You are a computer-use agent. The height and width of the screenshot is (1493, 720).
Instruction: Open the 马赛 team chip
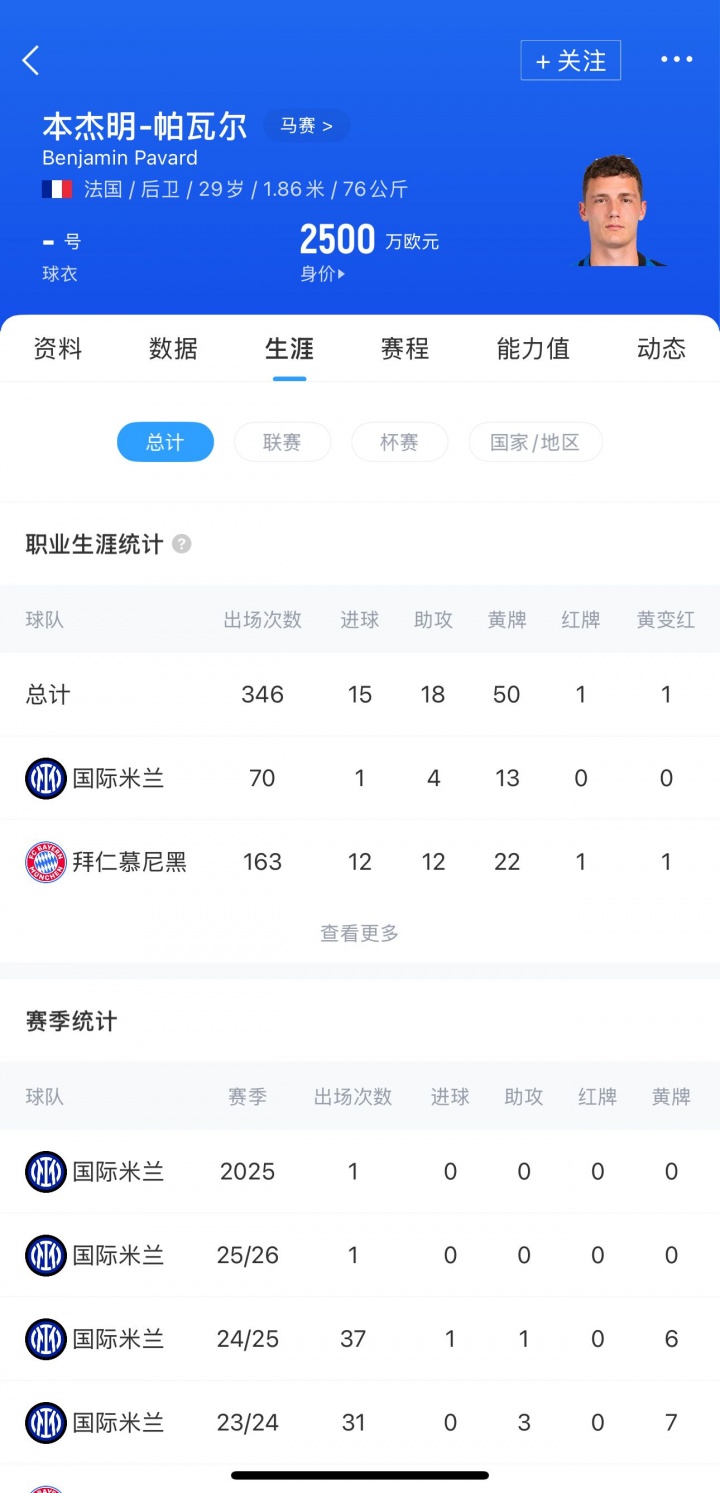[x=306, y=126]
